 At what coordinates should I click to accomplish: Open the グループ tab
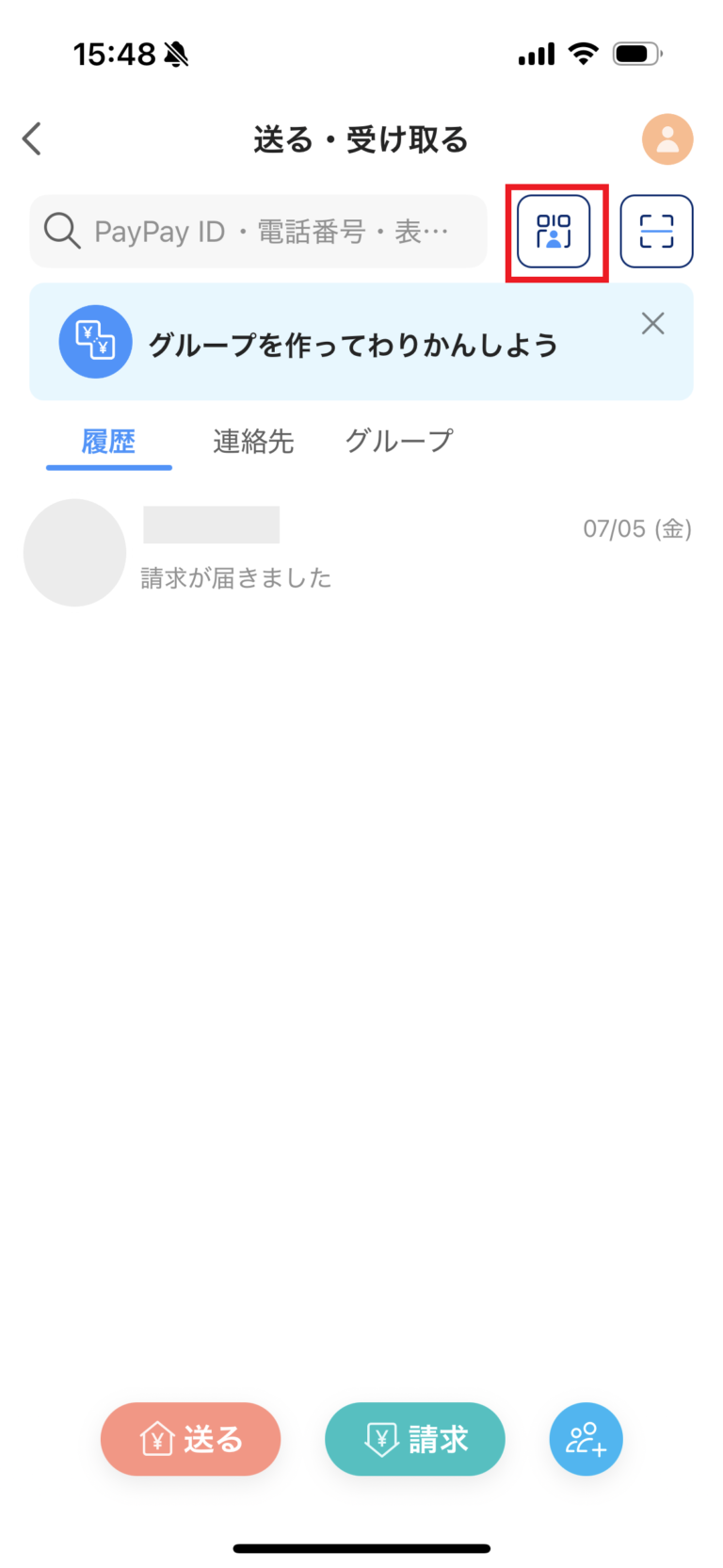click(x=396, y=441)
